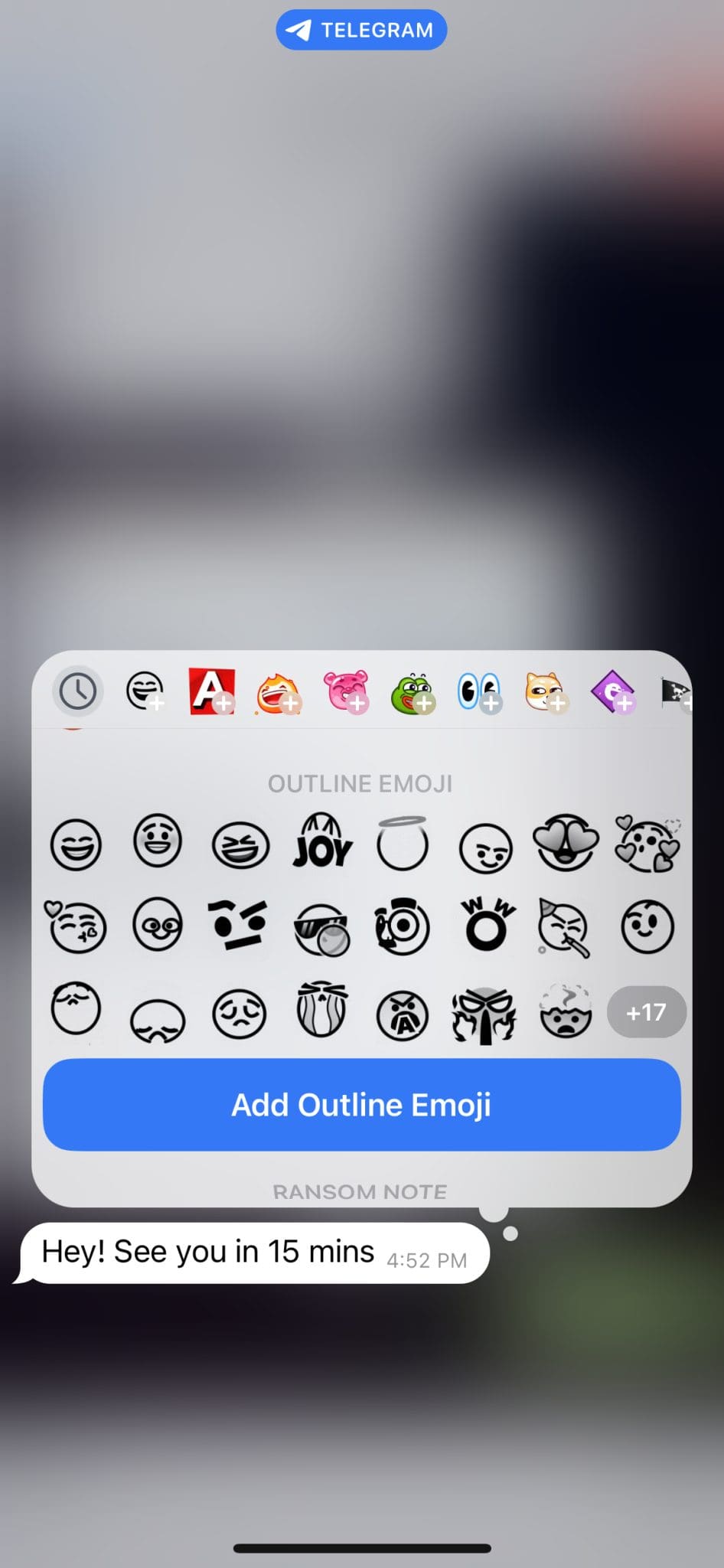724x1568 pixels.
Task: Open the RANSOM NOTE pack section
Action: [360, 1191]
